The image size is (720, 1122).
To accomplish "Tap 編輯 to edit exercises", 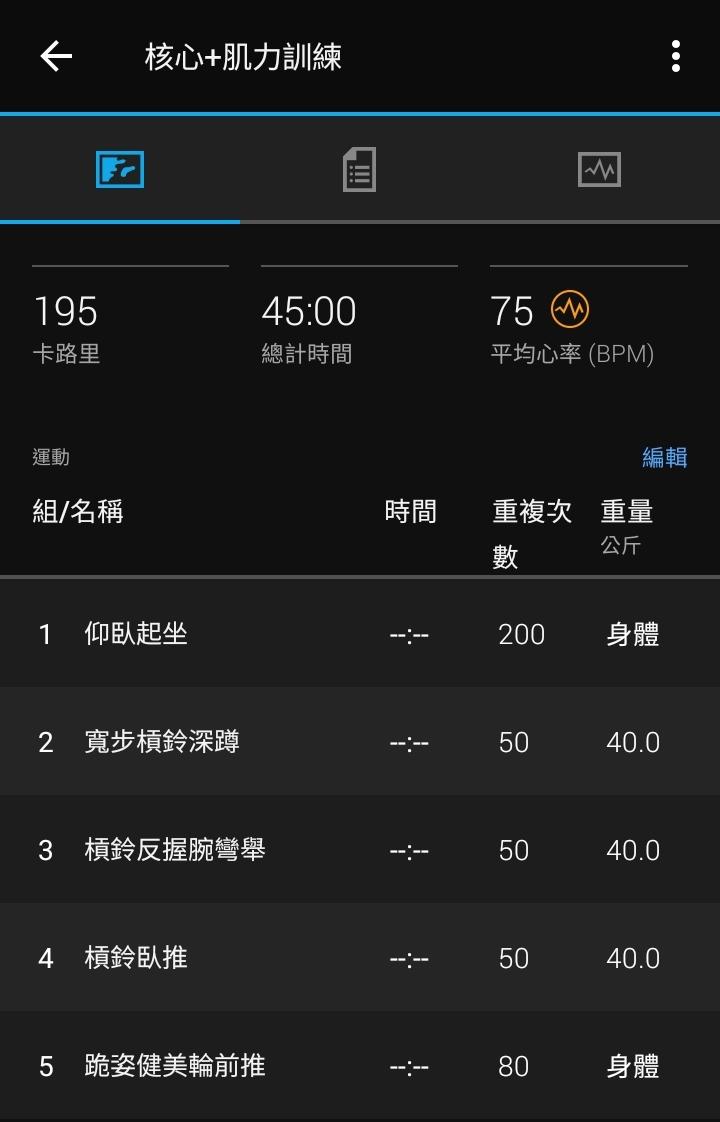I will pyautogui.click(x=664, y=457).
